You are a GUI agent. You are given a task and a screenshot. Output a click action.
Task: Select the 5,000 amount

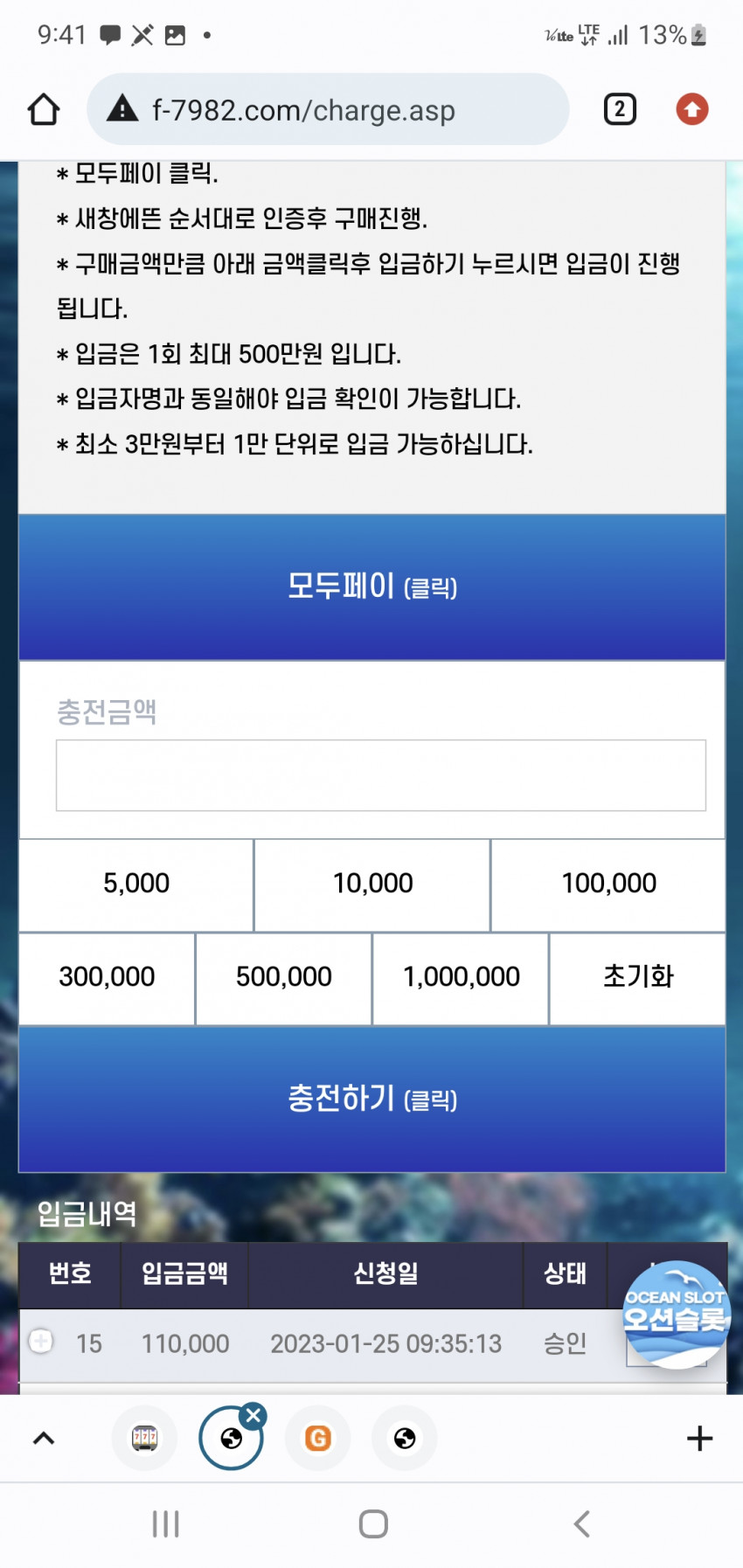[x=136, y=884]
